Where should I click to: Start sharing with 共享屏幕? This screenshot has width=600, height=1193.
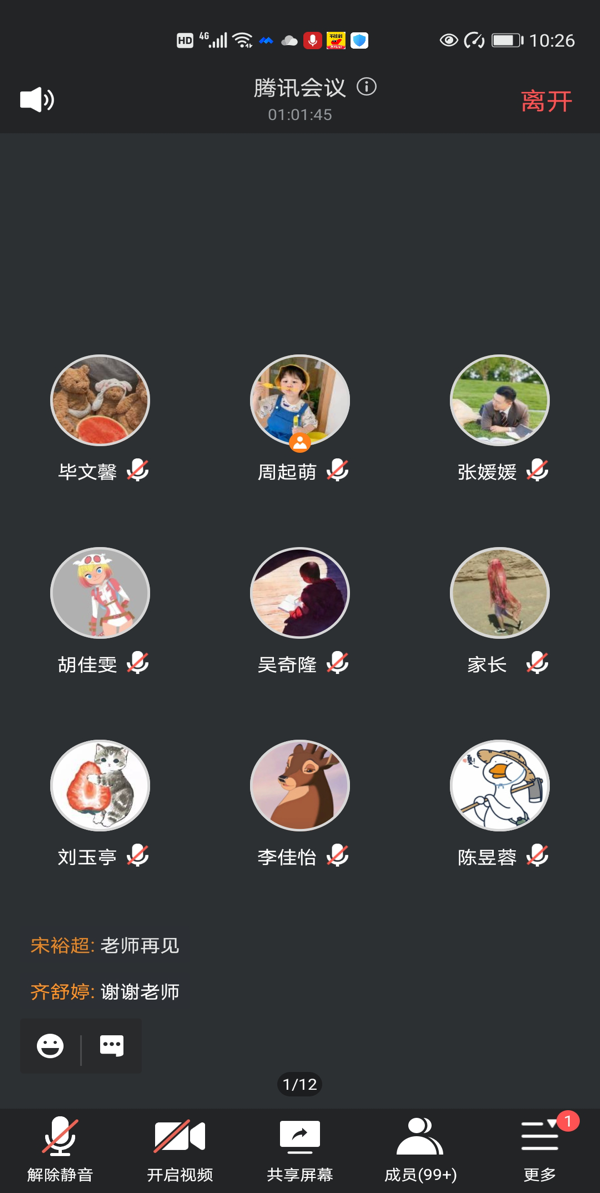click(x=300, y=1150)
